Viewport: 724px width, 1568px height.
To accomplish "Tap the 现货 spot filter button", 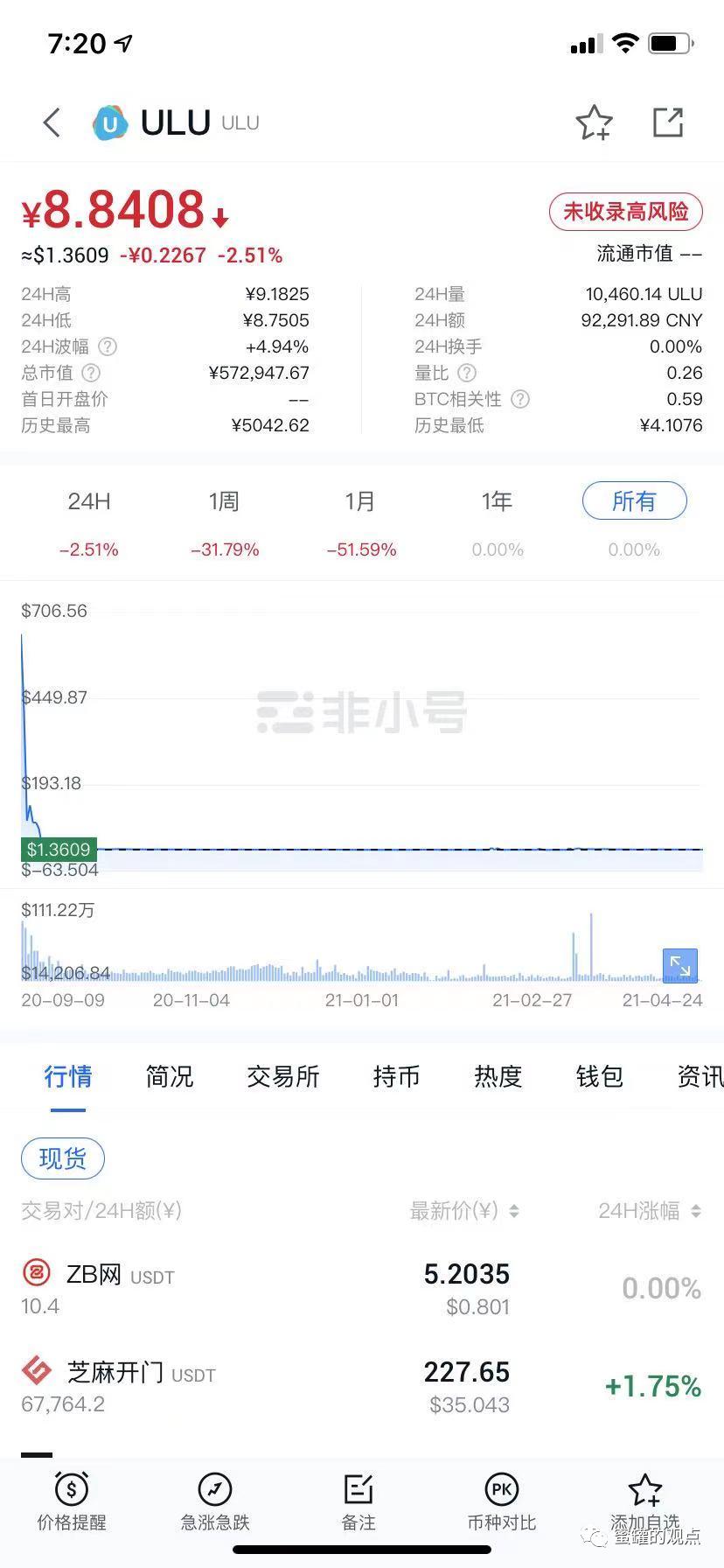I will [62, 1157].
